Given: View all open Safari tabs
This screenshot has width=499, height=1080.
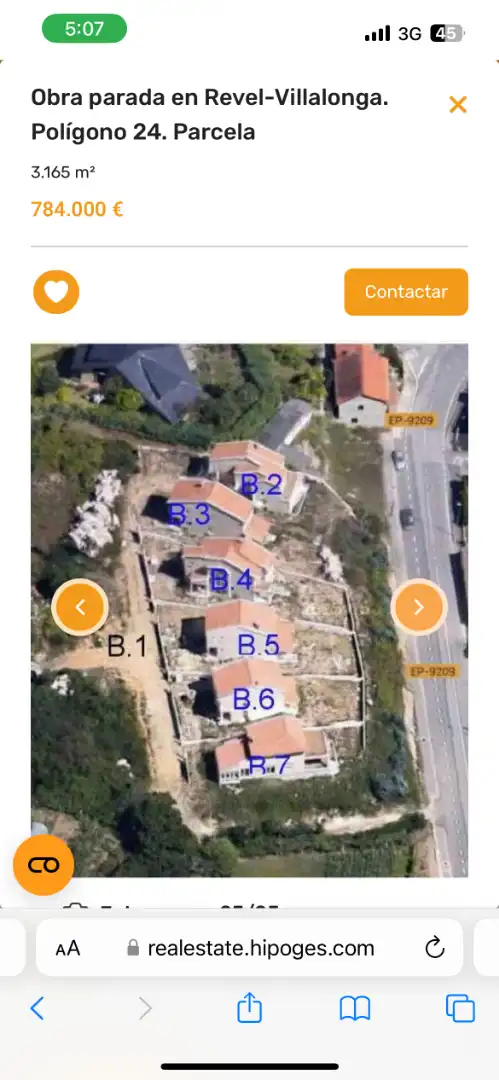Looking at the screenshot, I should 460,1008.
